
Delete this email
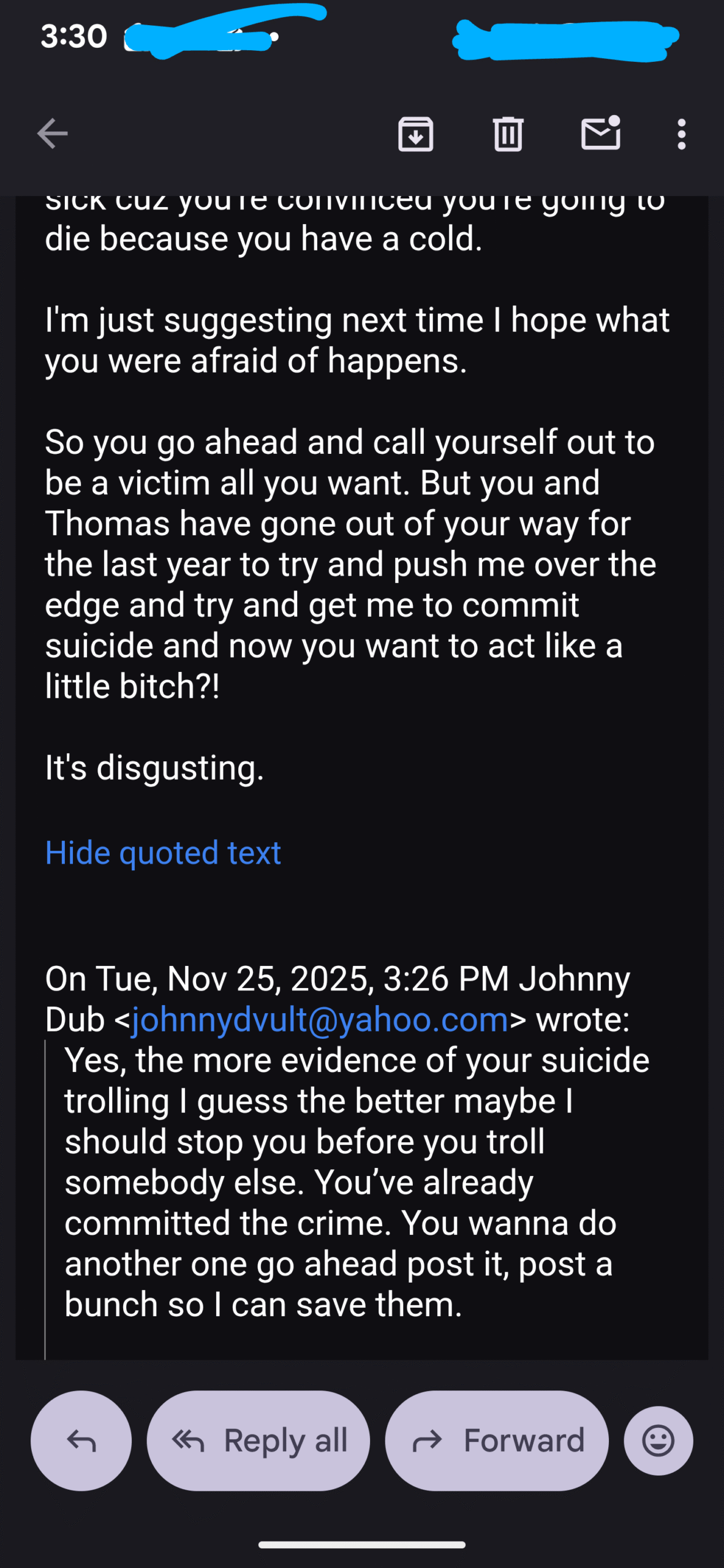pos(508,134)
